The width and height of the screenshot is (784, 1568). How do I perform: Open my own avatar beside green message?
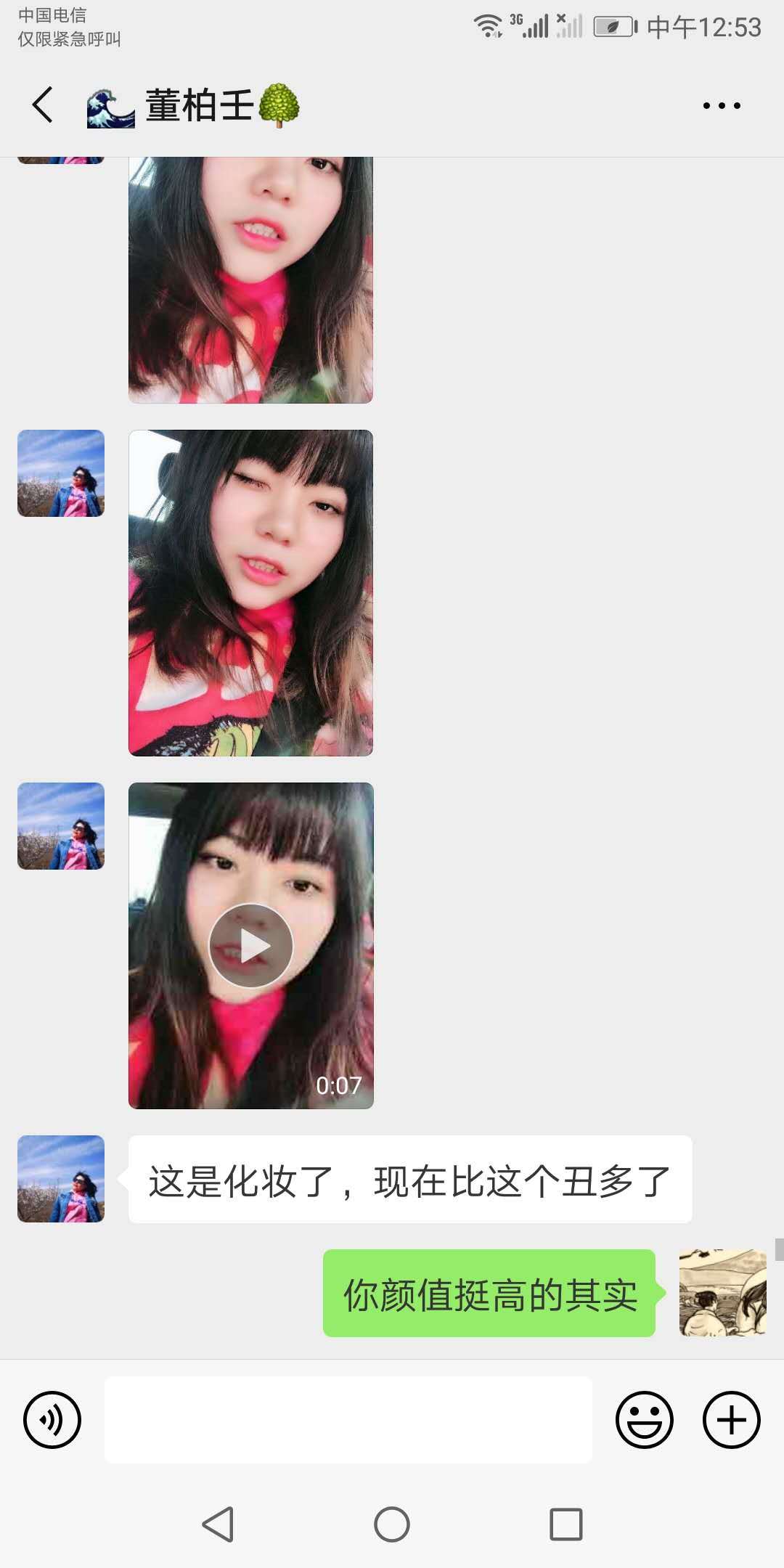[x=722, y=1293]
